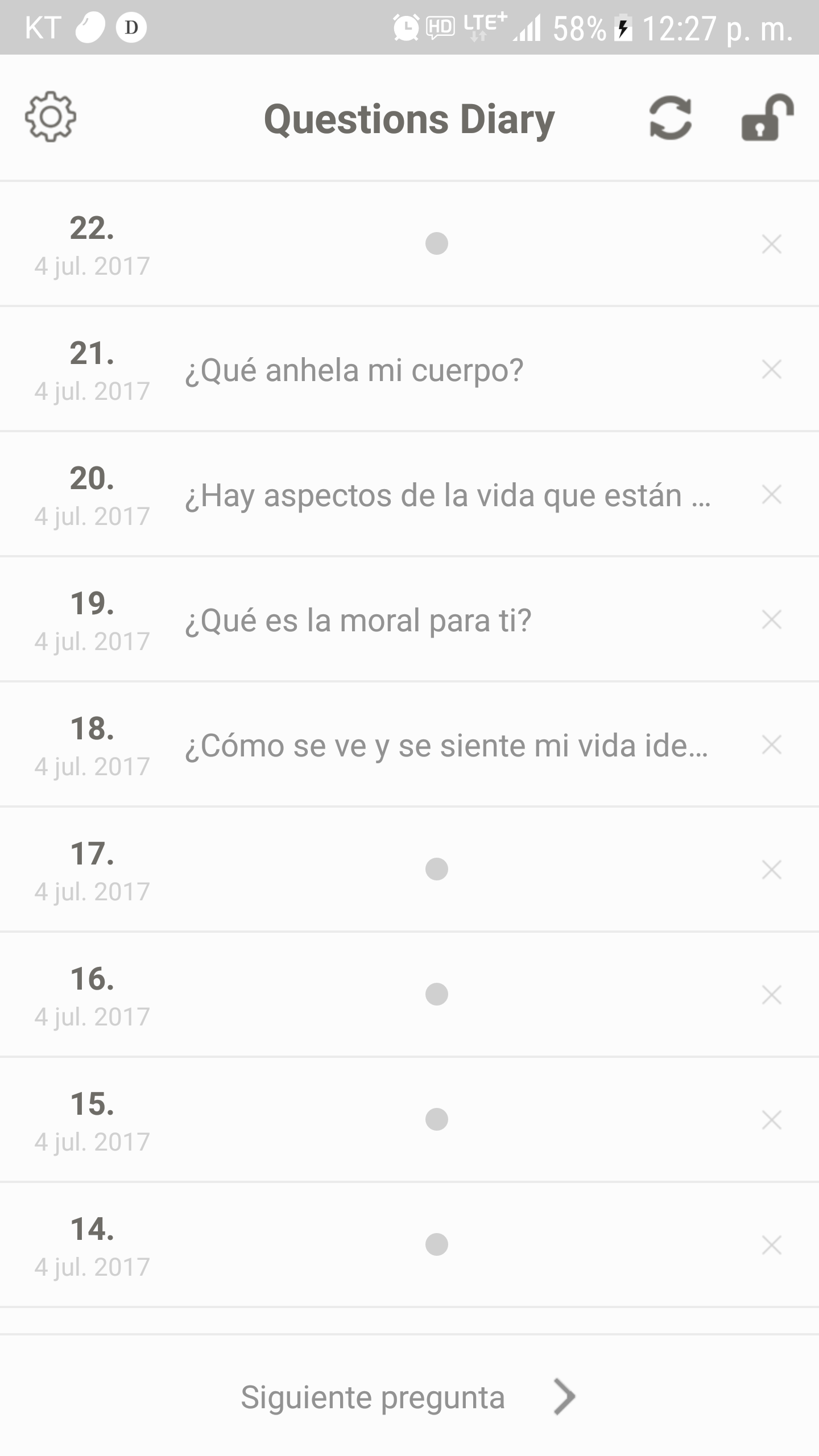Delete entry 19 with the X icon

click(772, 619)
